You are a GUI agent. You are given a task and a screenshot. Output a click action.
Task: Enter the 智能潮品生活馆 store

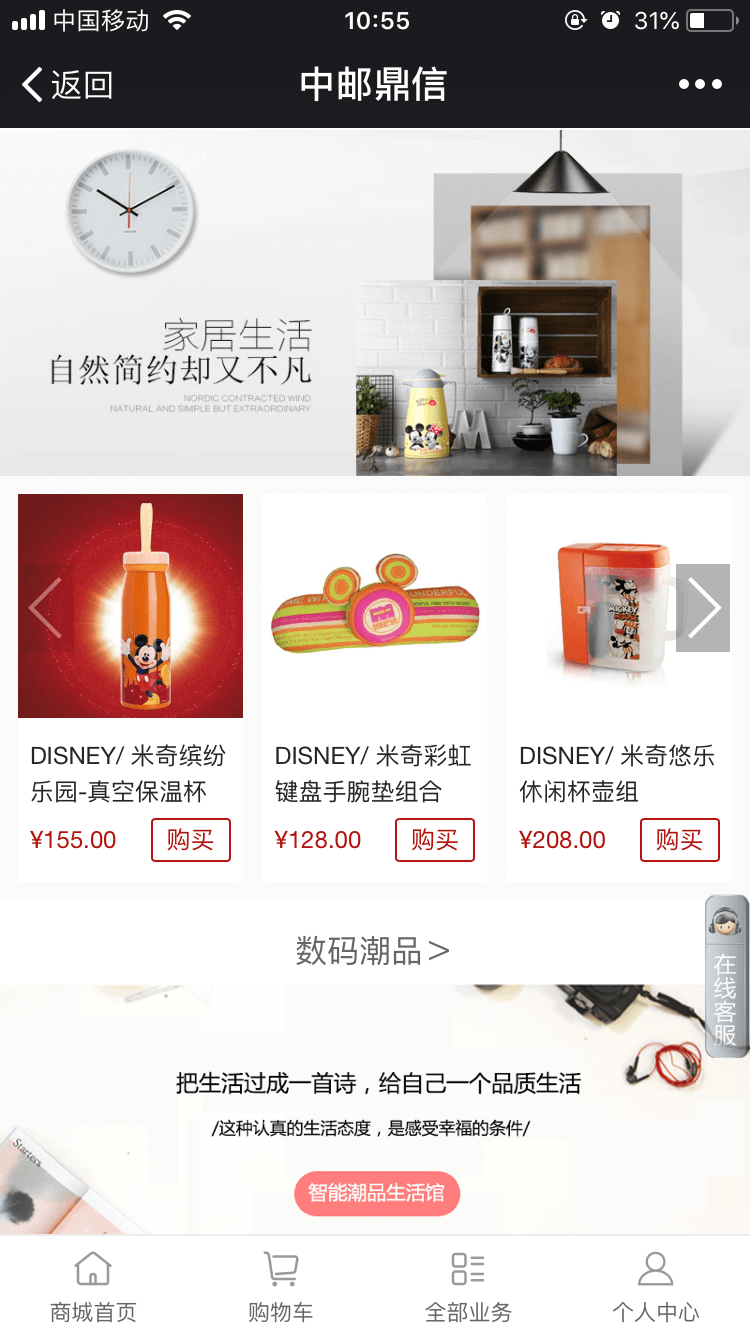pos(376,1193)
